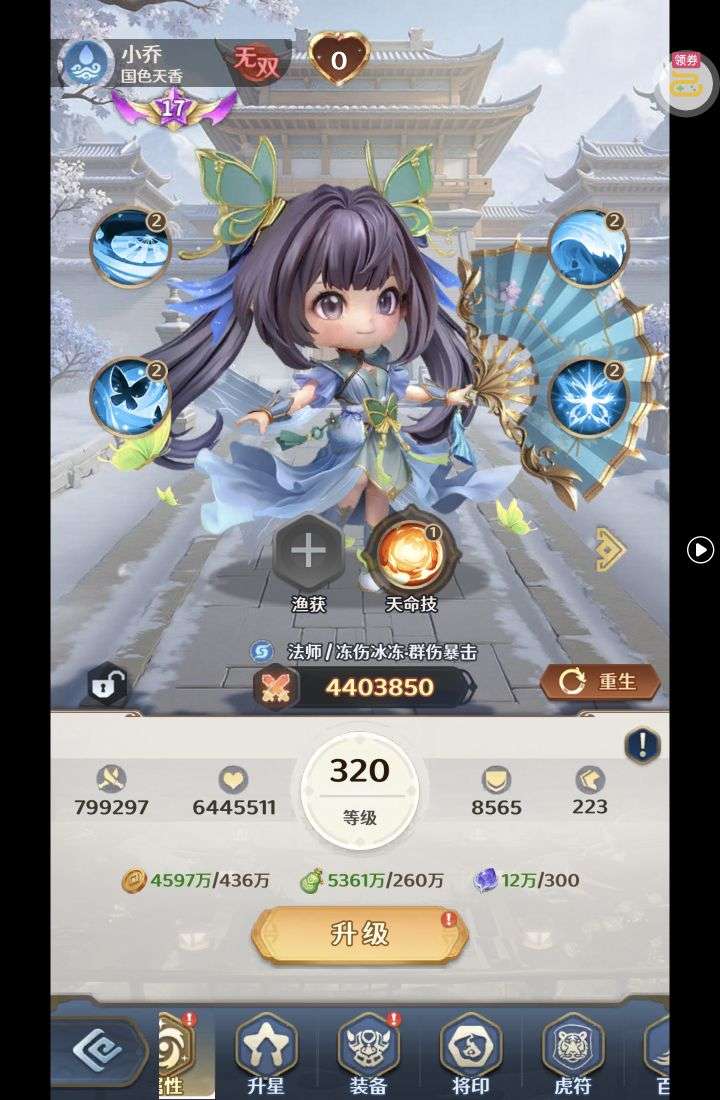Open the 渔获 empty plus slot
The image size is (720, 1100).
(x=308, y=552)
